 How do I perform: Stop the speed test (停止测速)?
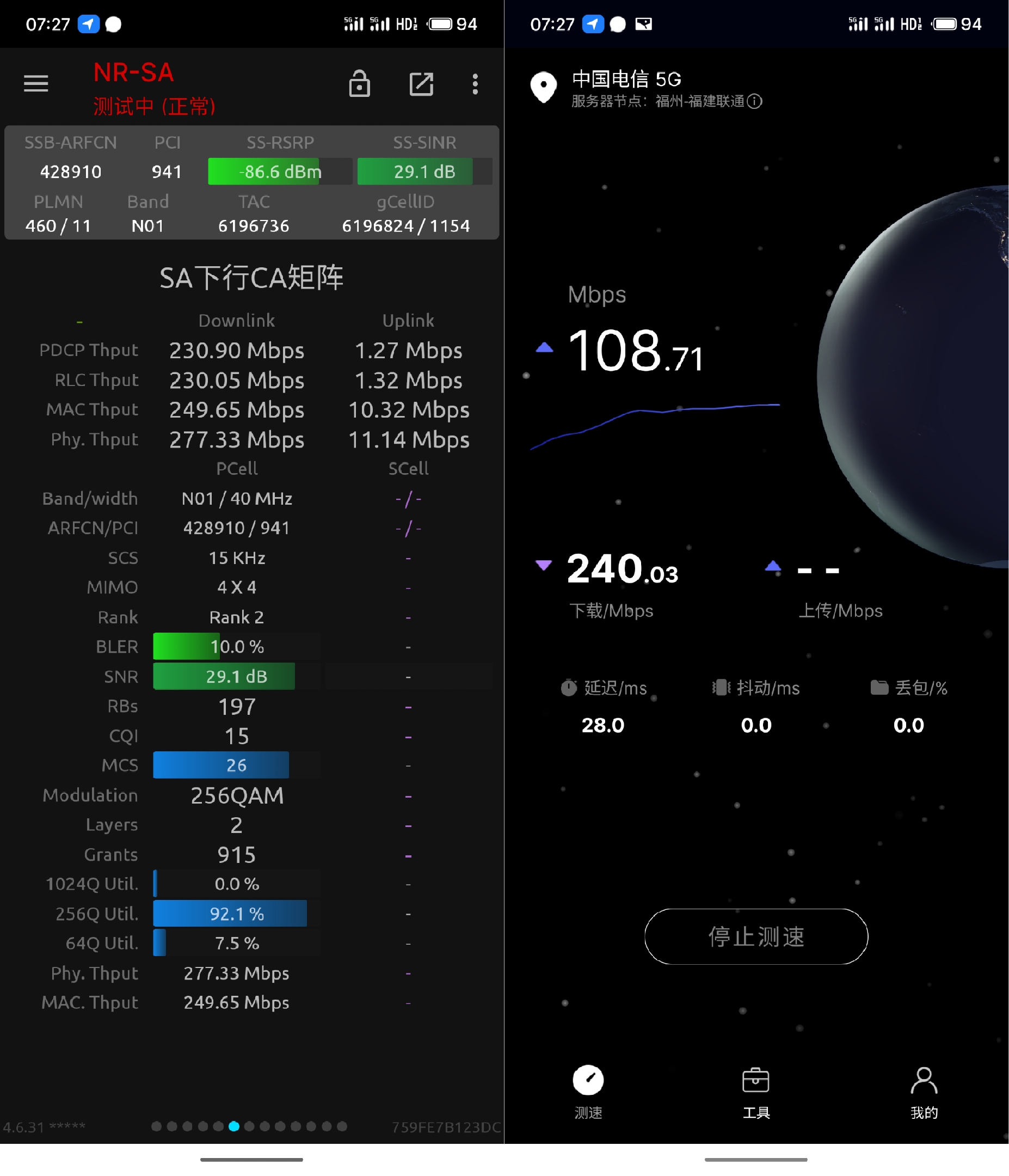pyautogui.click(x=756, y=936)
